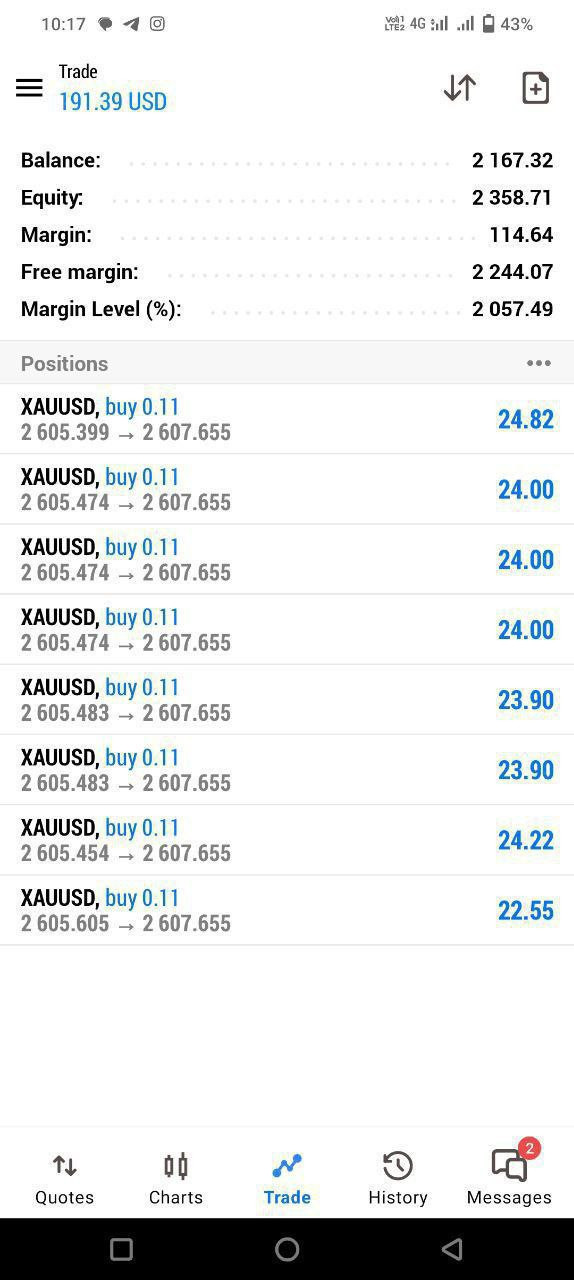The height and width of the screenshot is (1280, 574).
Task: Create a new order with plus icon
Action: 536,88
